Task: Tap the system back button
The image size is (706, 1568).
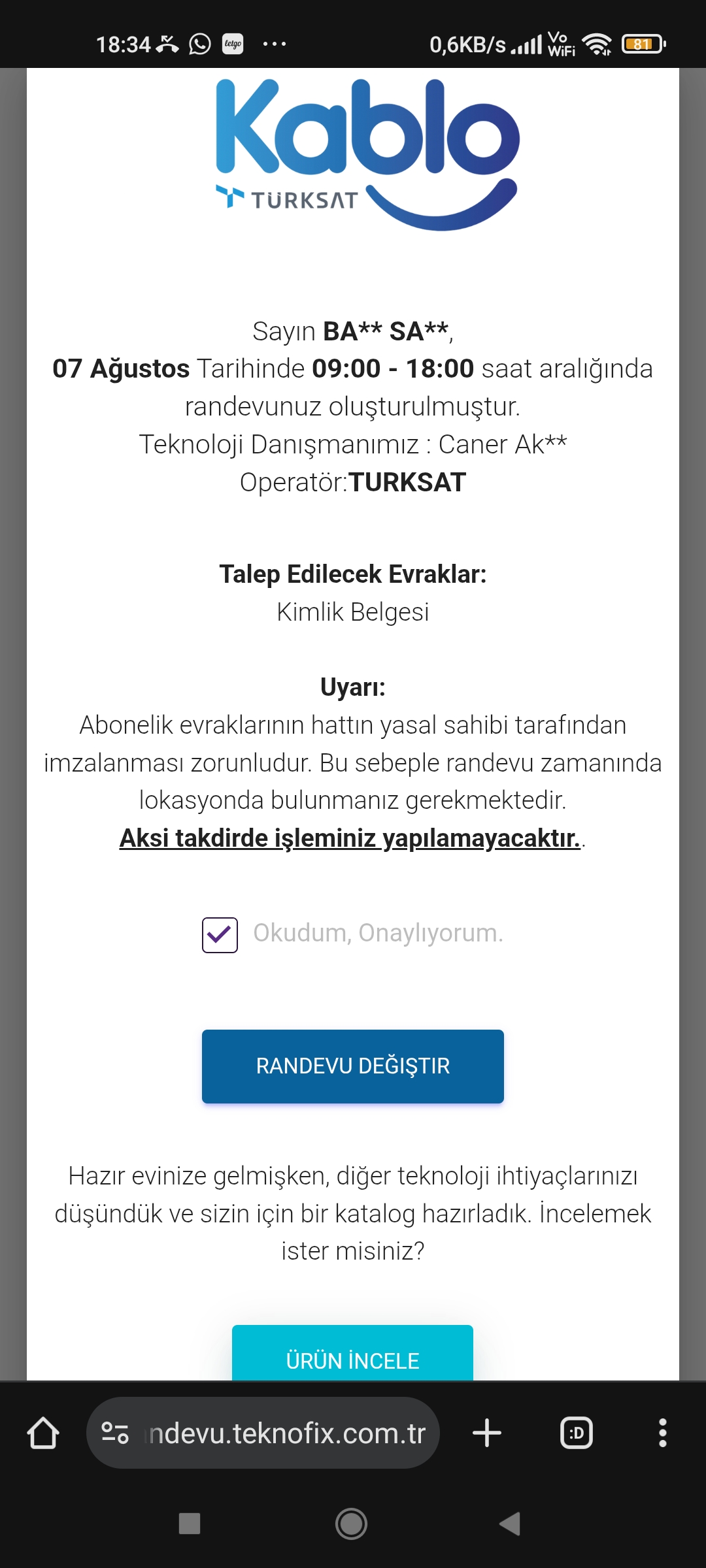Action: coord(509,1524)
